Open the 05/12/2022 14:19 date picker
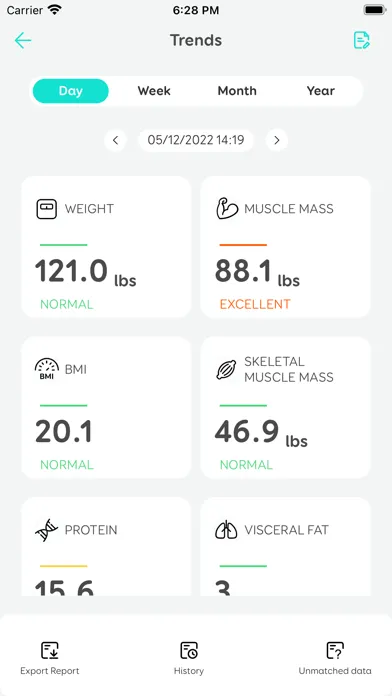The height and width of the screenshot is (696, 392). pos(196,141)
